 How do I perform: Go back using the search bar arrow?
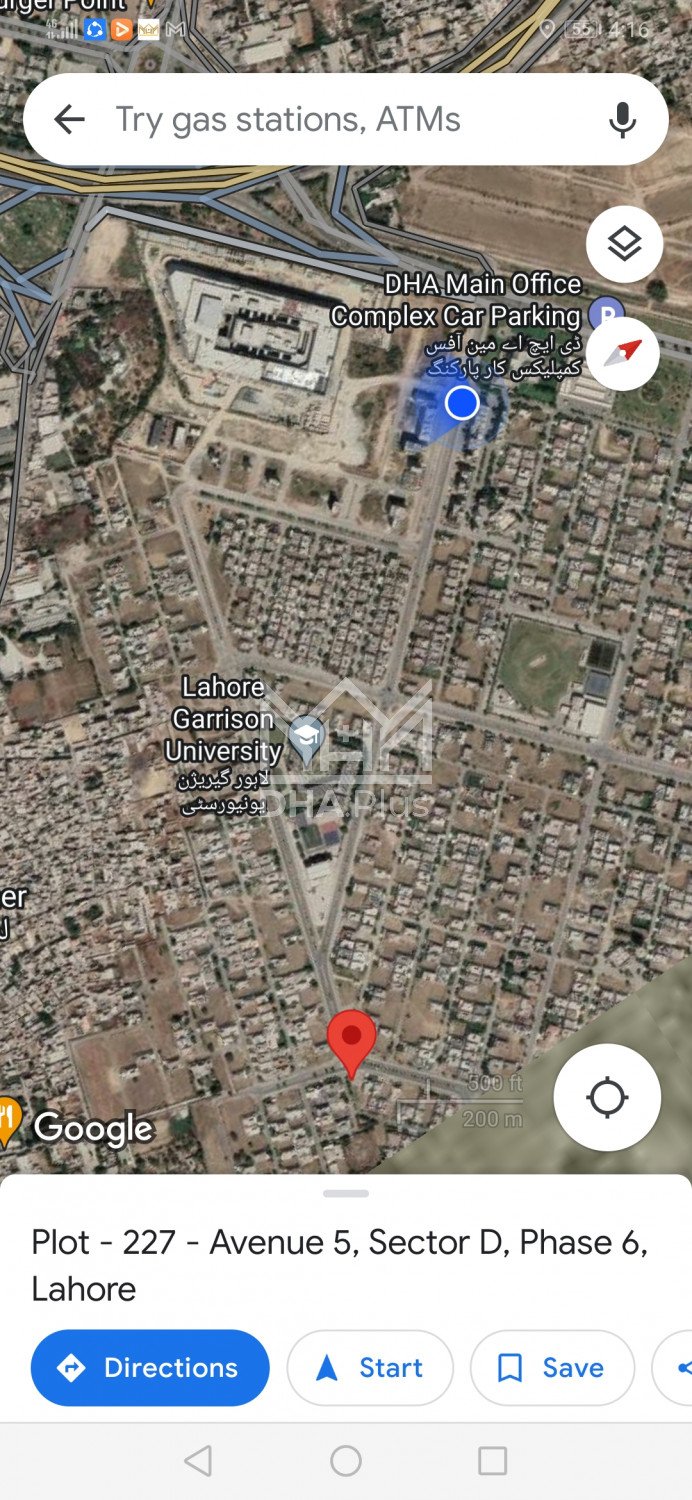69,120
